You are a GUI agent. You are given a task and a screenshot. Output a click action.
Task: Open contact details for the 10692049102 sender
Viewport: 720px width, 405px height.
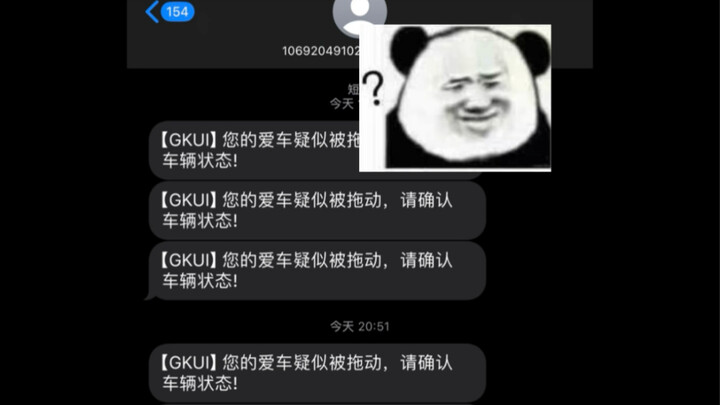(x=358, y=12)
